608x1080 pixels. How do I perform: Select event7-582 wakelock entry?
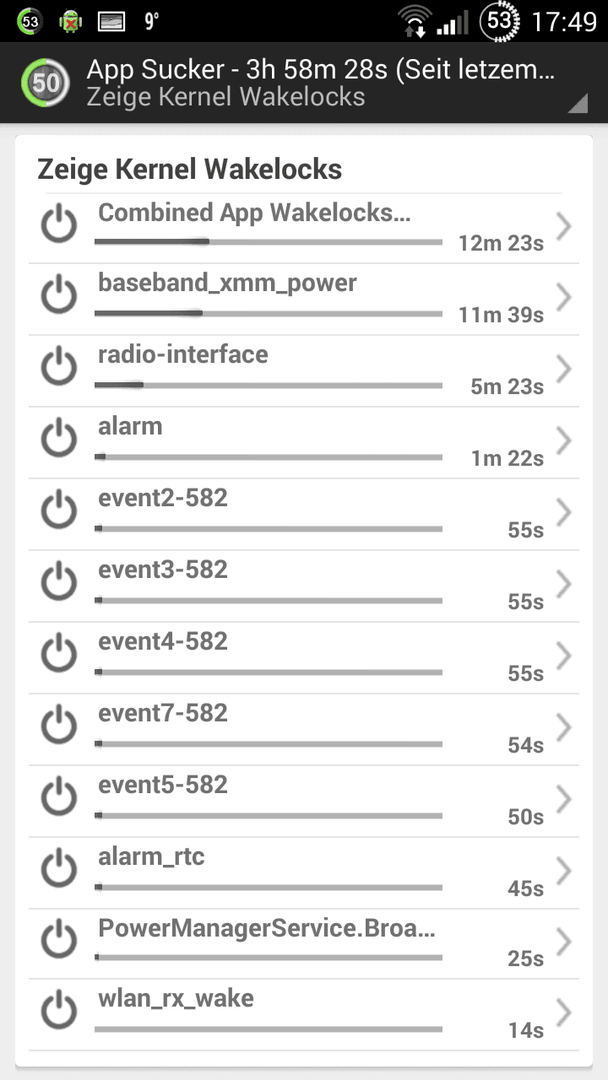[304, 729]
